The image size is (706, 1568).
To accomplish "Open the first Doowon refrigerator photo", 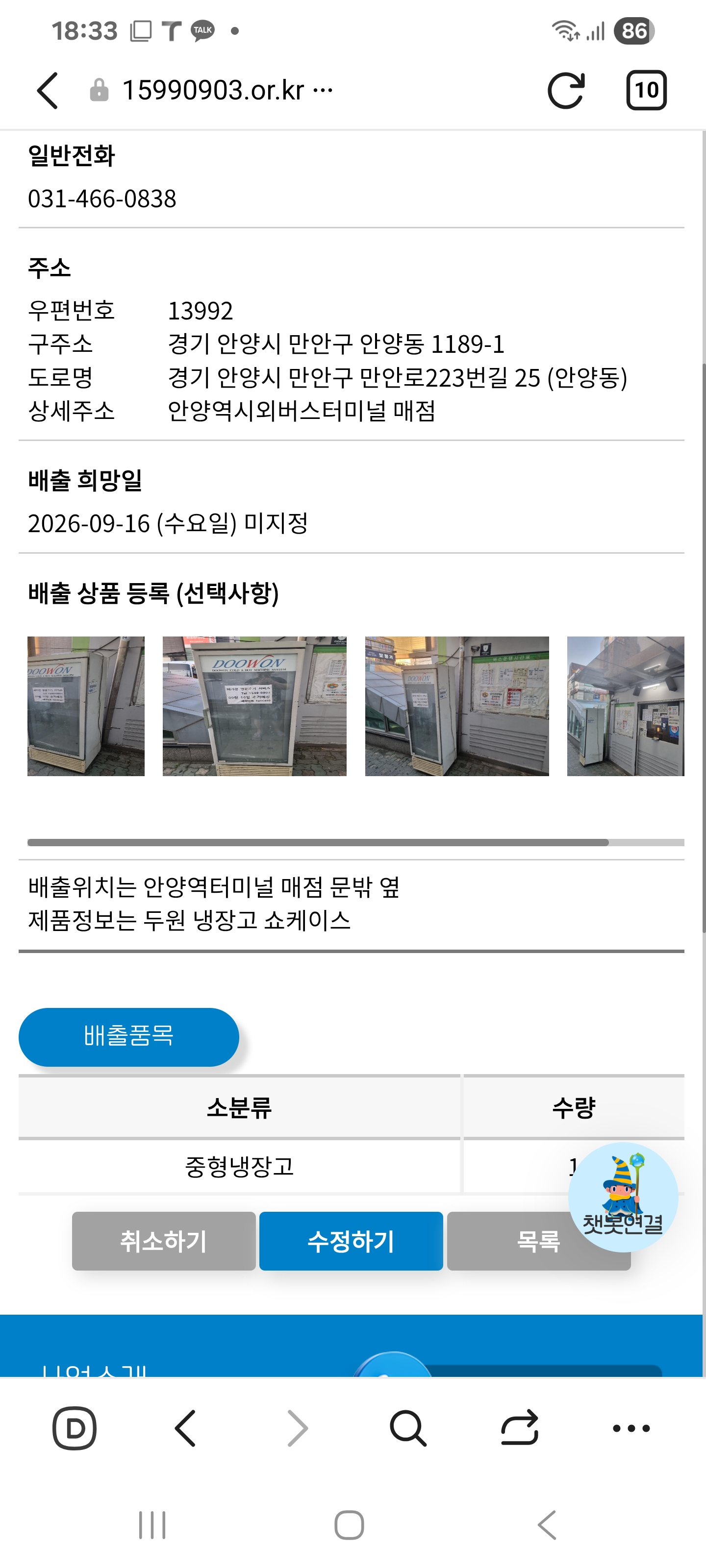I will (x=86, y=706).
